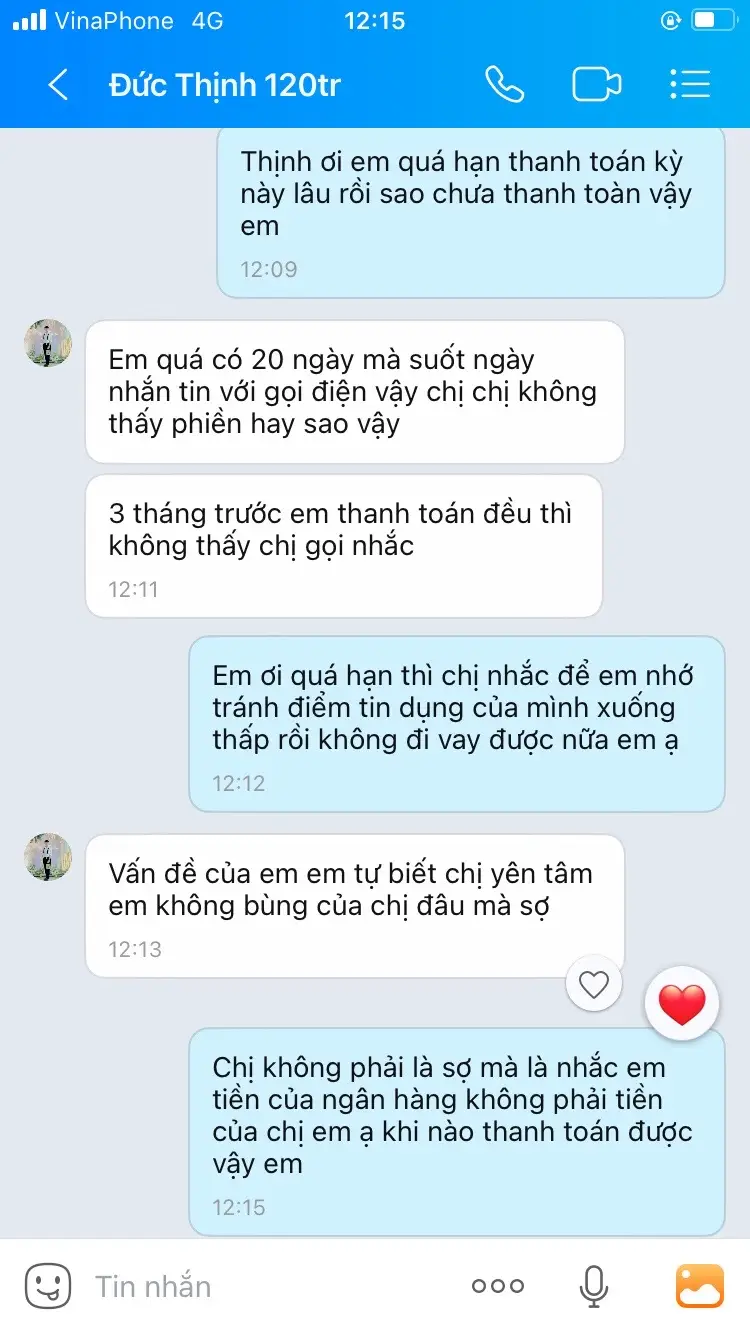Open the conversation options list icon
750x1334 pixels.
point(690,85)
